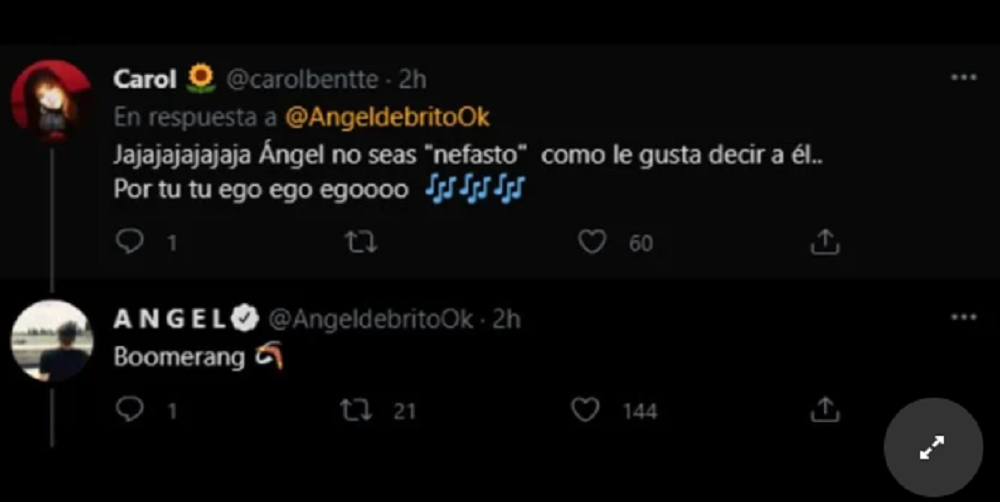Image resolution: width=1000 pixels, height=502 pixels.
Task: Open ANGEL's profile picture
Action: (51, 340)
